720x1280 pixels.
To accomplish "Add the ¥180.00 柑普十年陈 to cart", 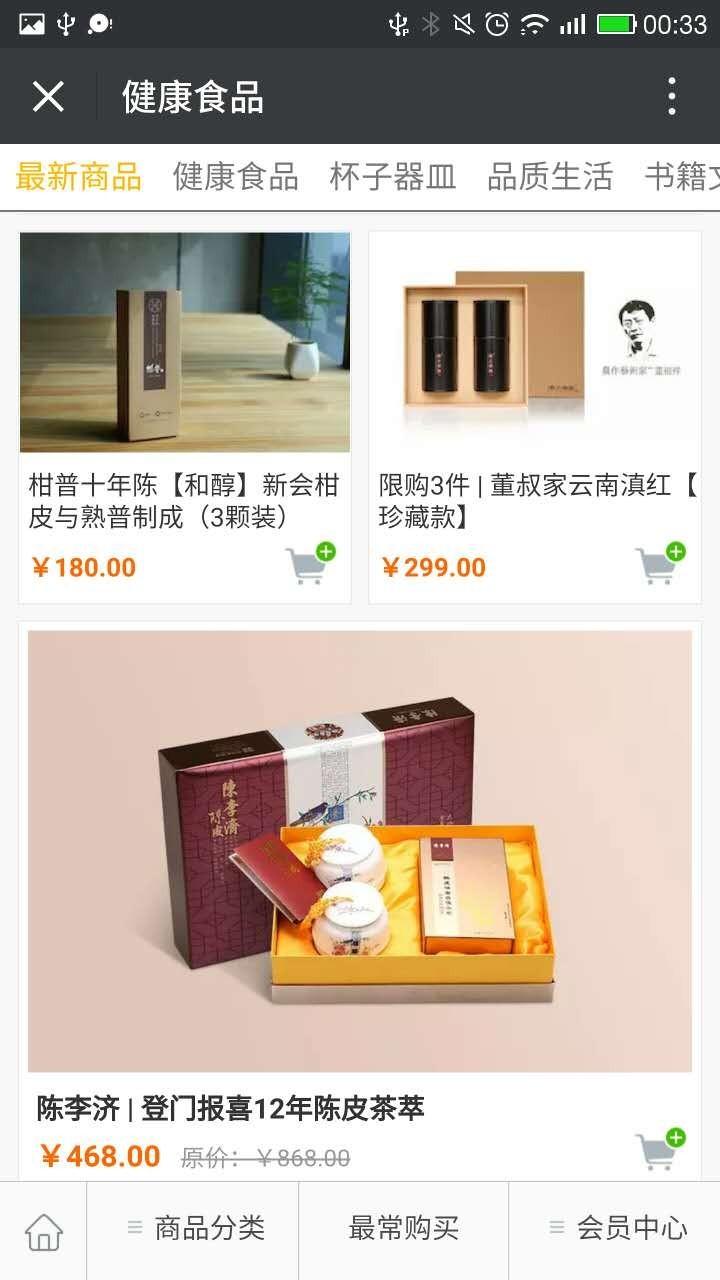I will (x=310, y=564).
